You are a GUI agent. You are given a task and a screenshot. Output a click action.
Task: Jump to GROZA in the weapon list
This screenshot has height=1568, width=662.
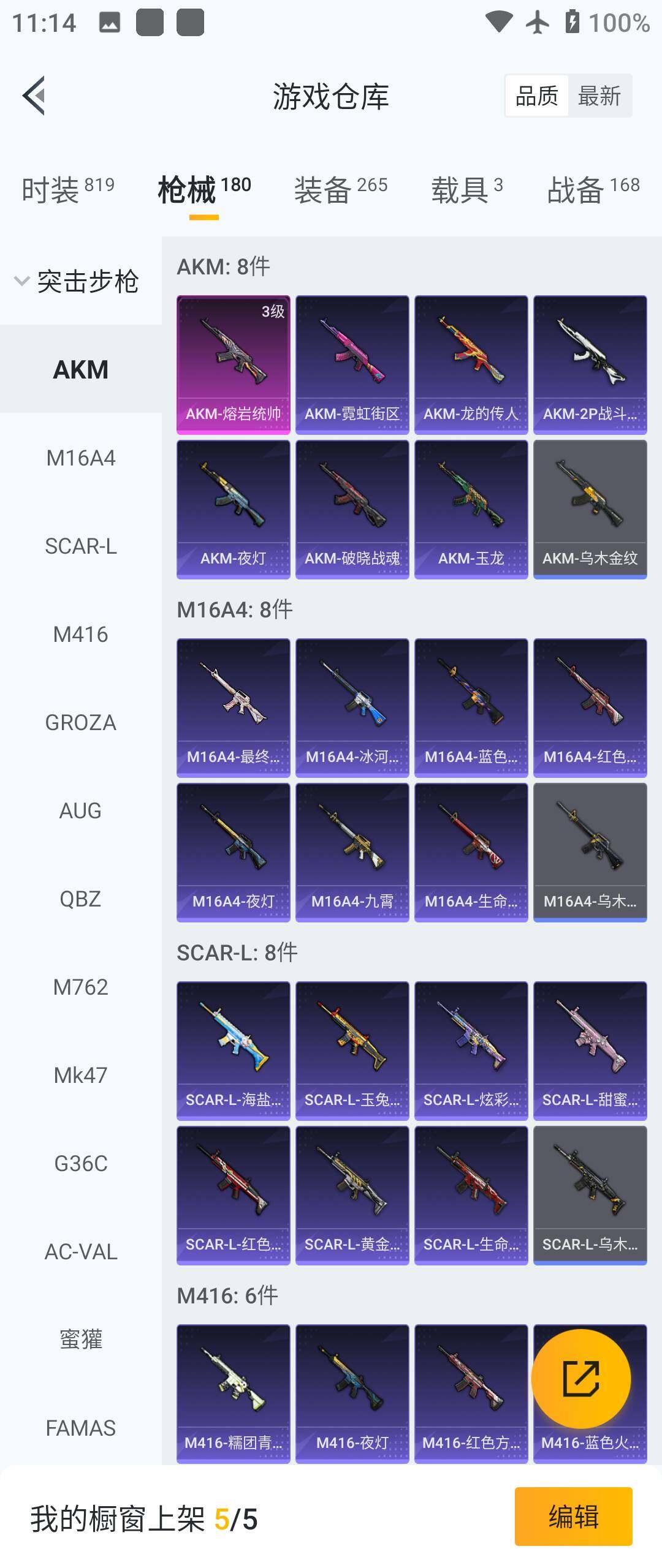click(x=80, y=722)
